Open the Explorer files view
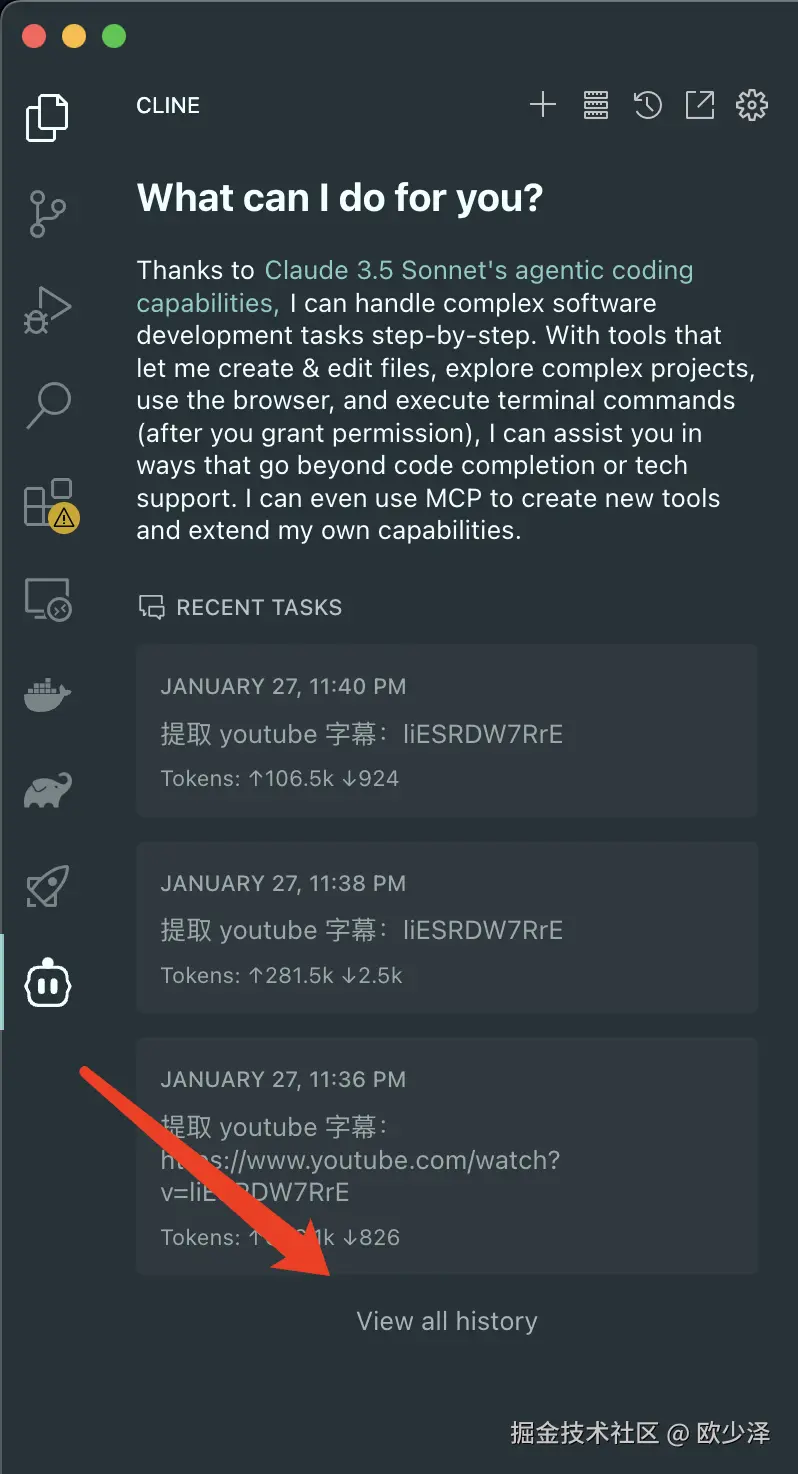 (47, 117)
